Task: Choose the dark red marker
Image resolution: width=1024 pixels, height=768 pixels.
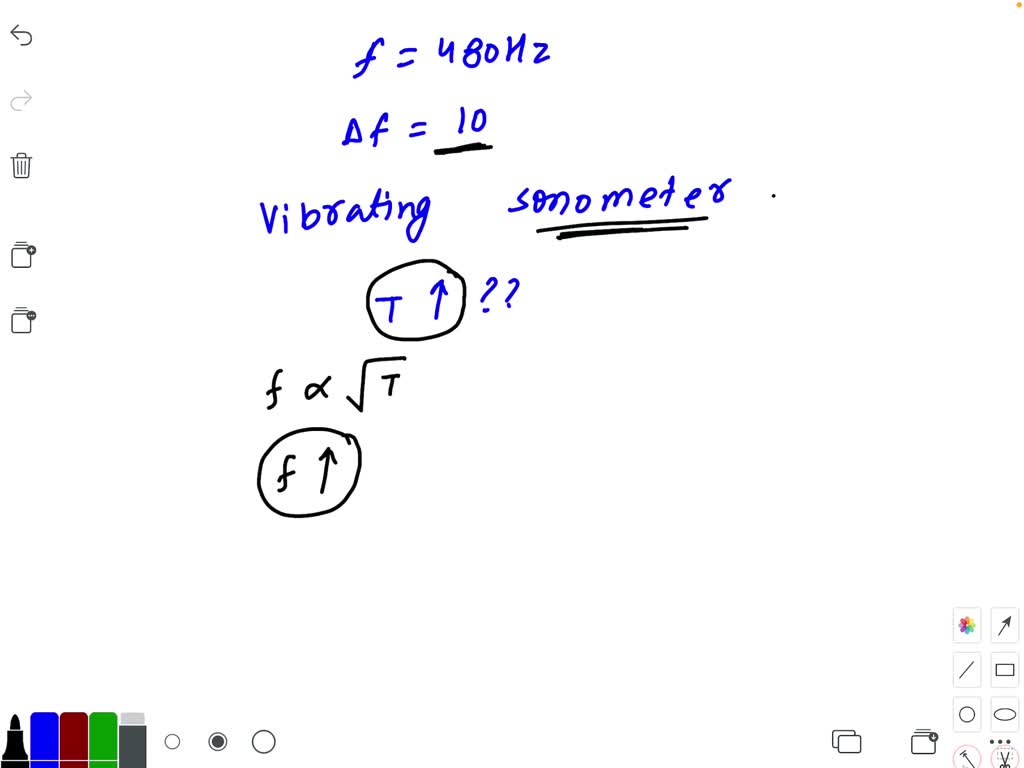Action: (x=74, y=740)
